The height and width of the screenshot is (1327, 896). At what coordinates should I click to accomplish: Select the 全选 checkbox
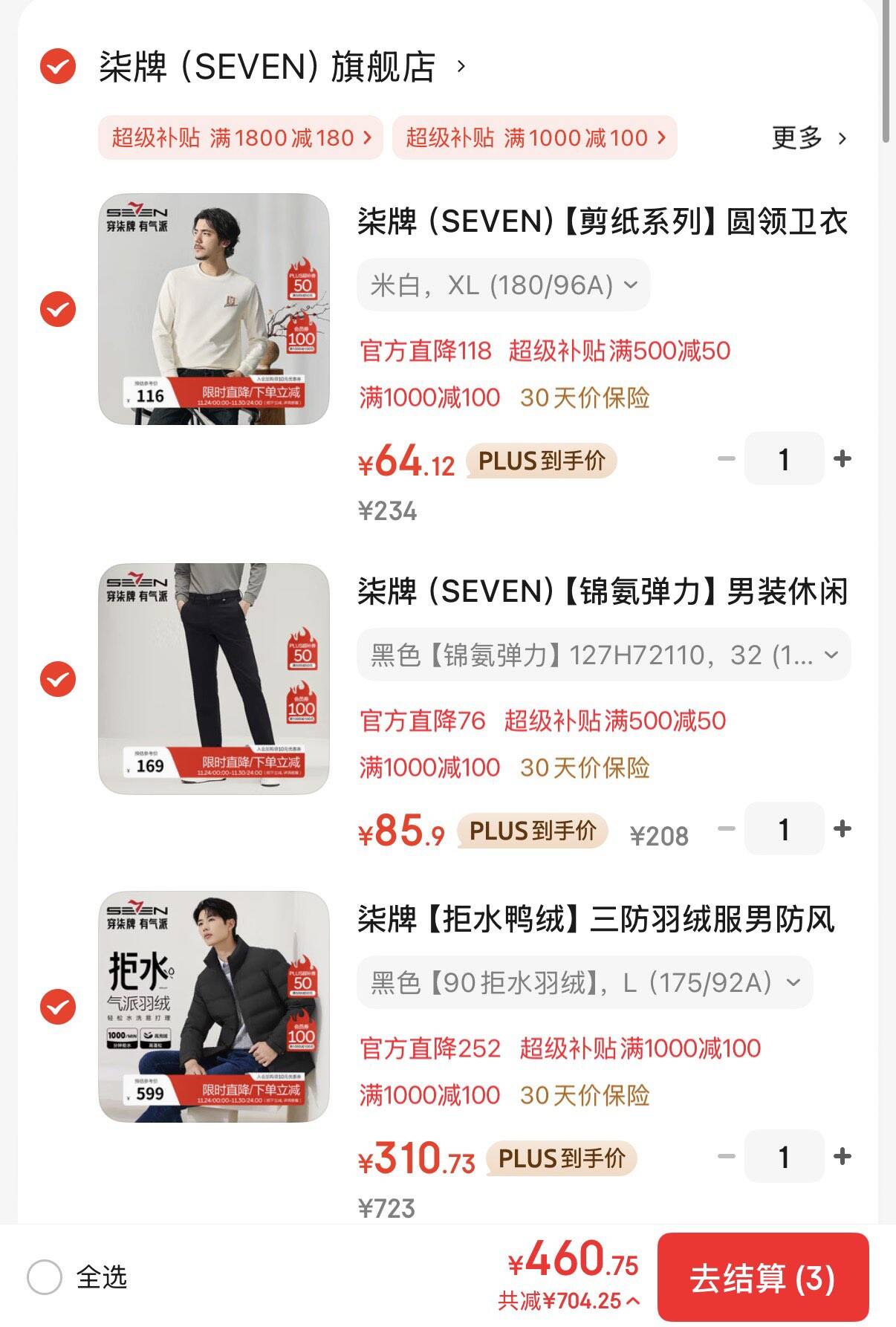45,1278
